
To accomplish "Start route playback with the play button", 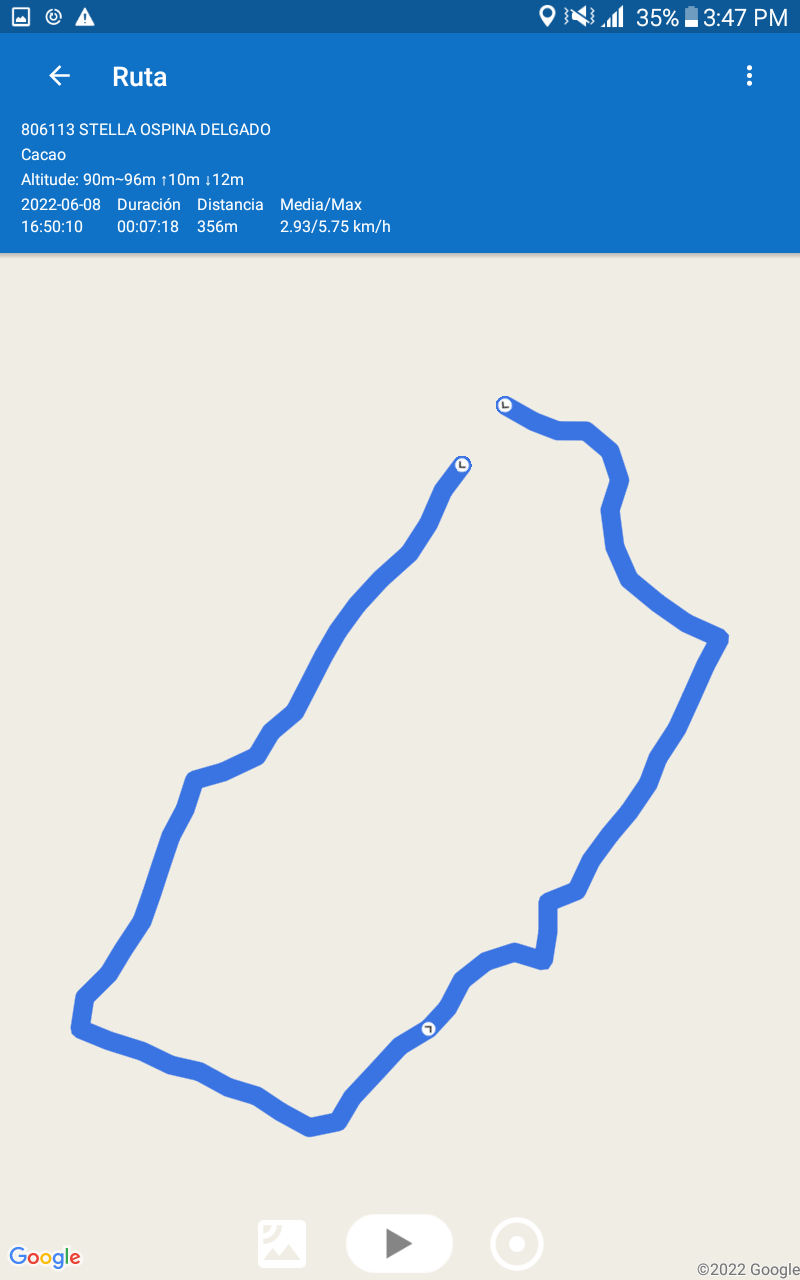I will 399,1243.
